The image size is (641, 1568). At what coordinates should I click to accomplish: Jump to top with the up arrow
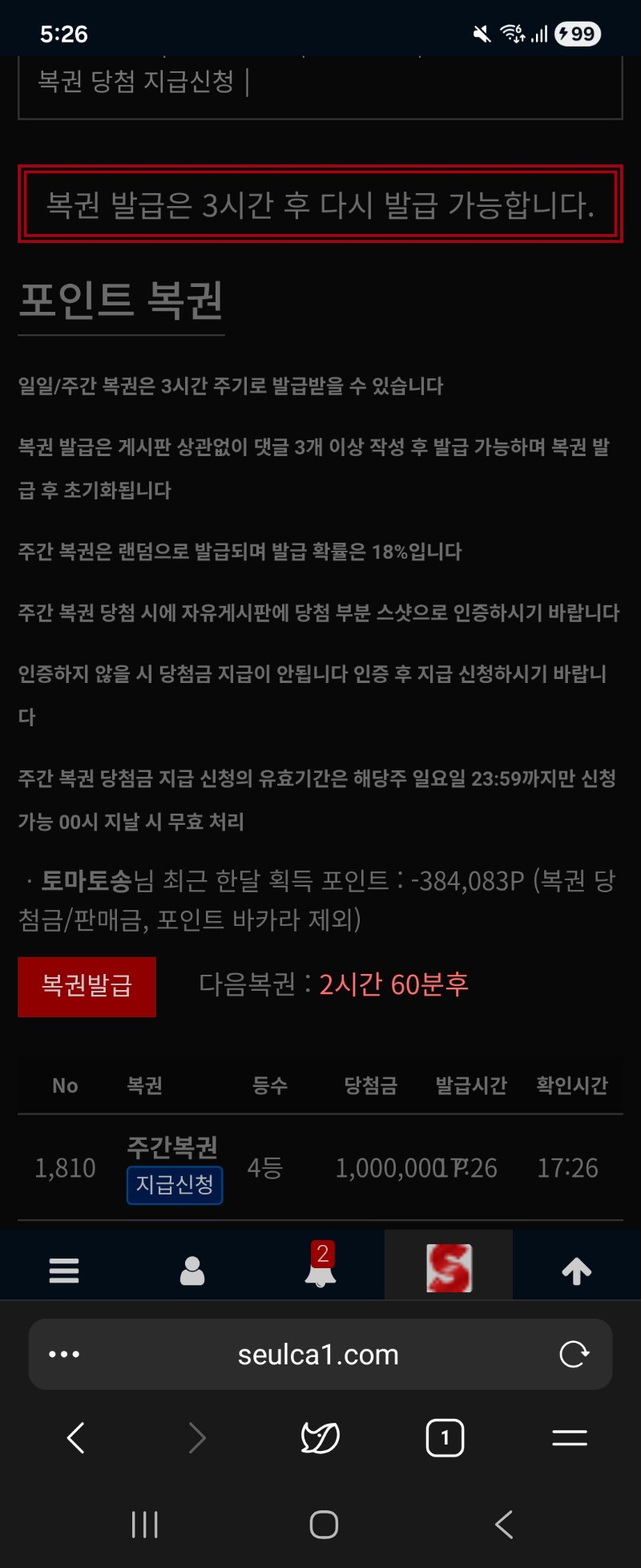(577, 1271)
